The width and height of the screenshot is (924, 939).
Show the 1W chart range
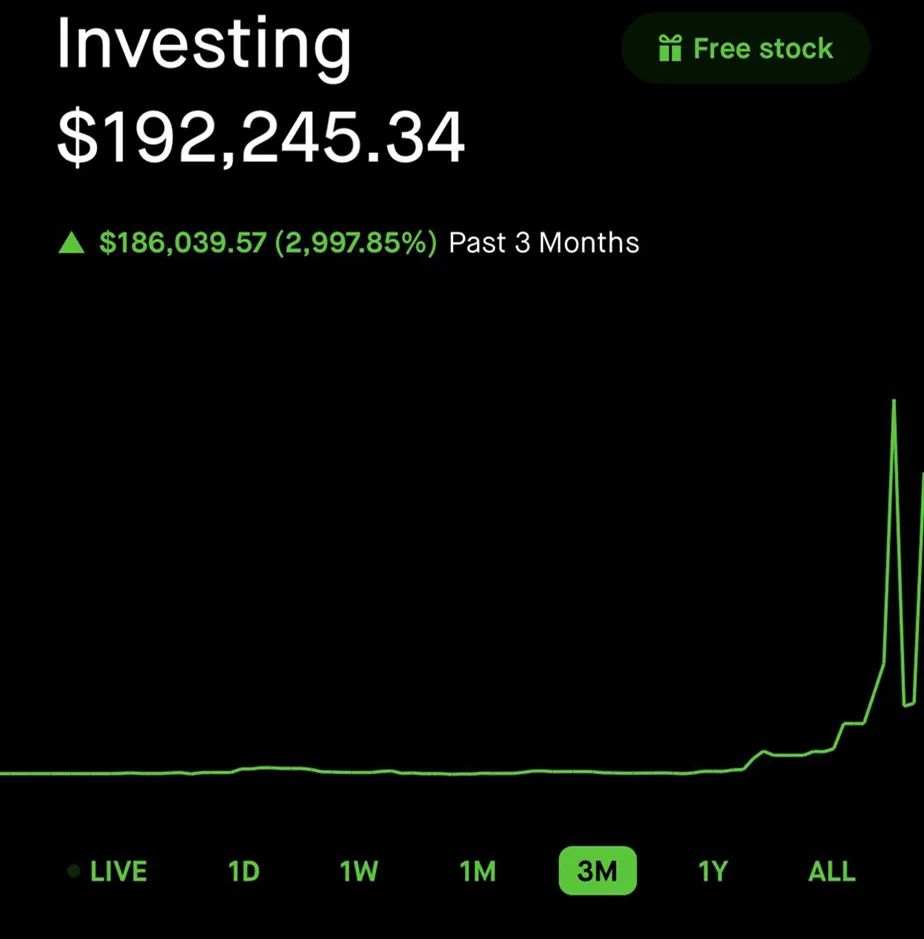click(x=359, y=871)
